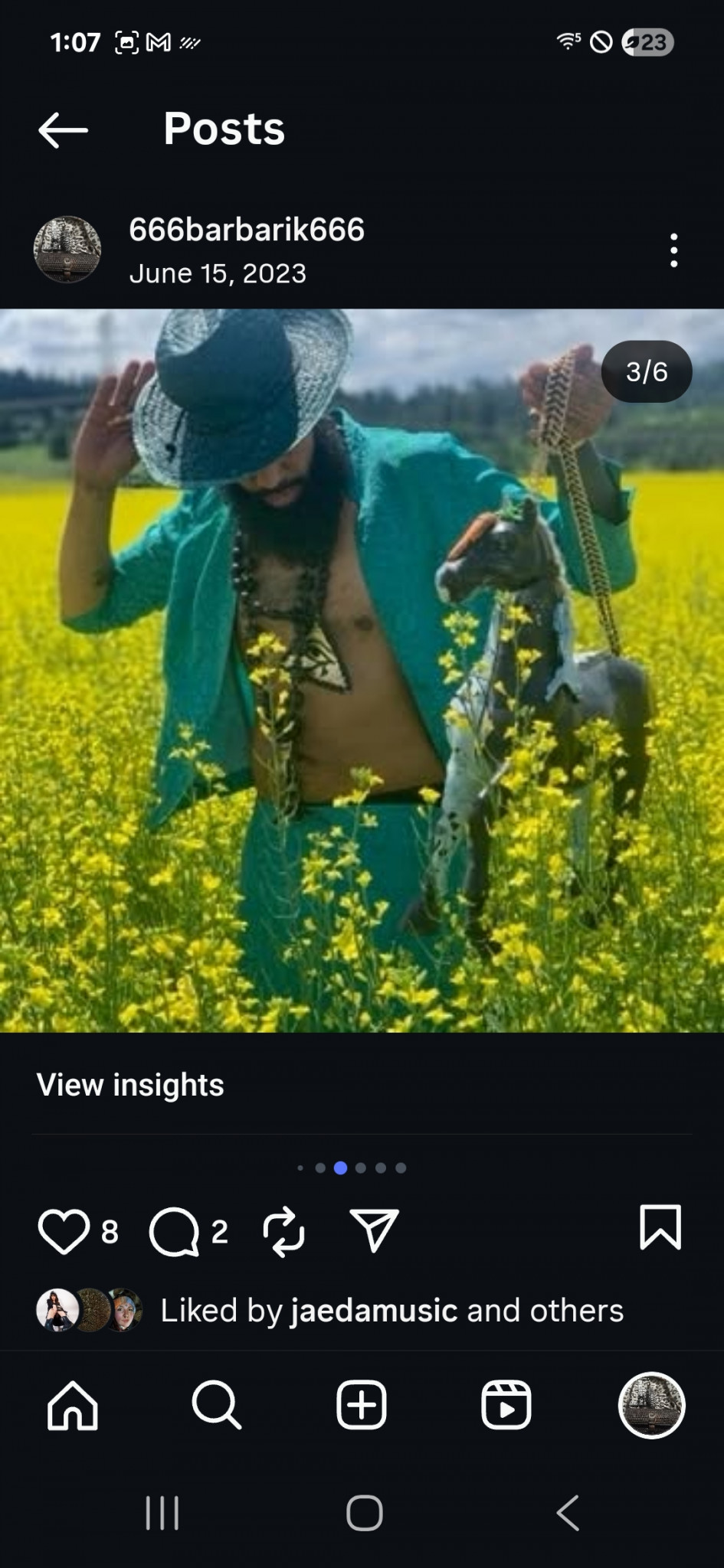Save the post with bookmark icon
This screenshot has width=724, height=1568.
coord(660,1228)
